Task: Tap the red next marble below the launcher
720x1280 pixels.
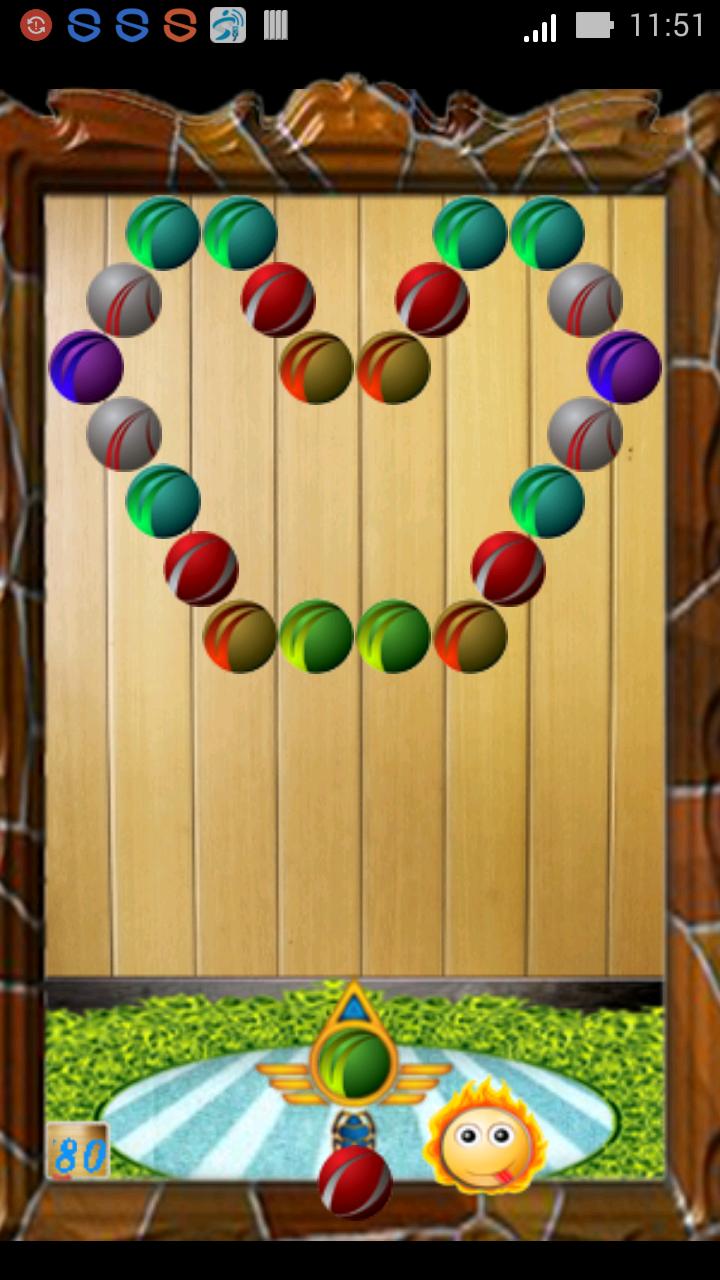Action: coord(355,1182)
